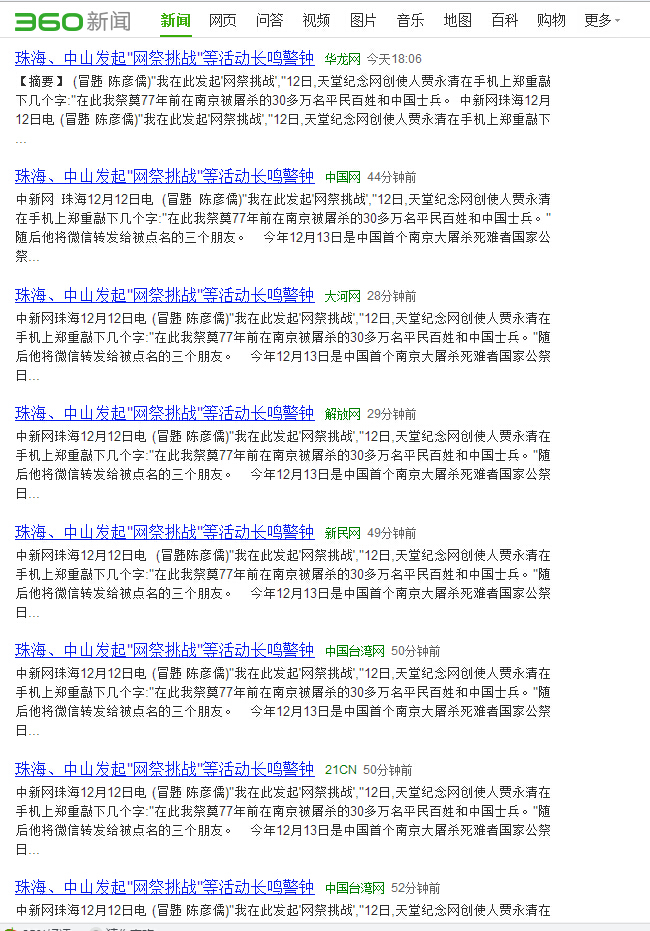Image resolution: width=650 pixels, height=931 pixels.
Task: Open the 视频 search tab
Action: [x=316, y=20]
